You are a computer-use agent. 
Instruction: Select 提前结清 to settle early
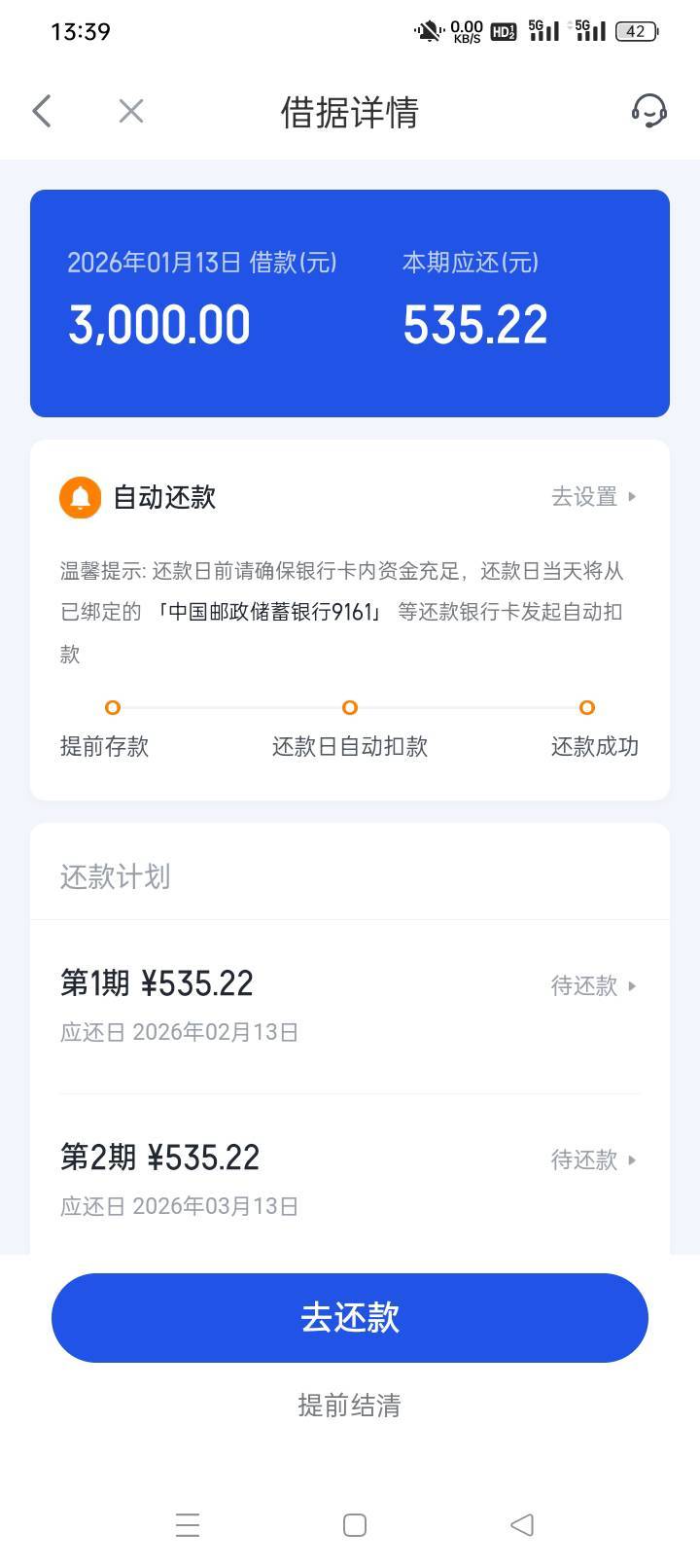(x=349, y=1406)
